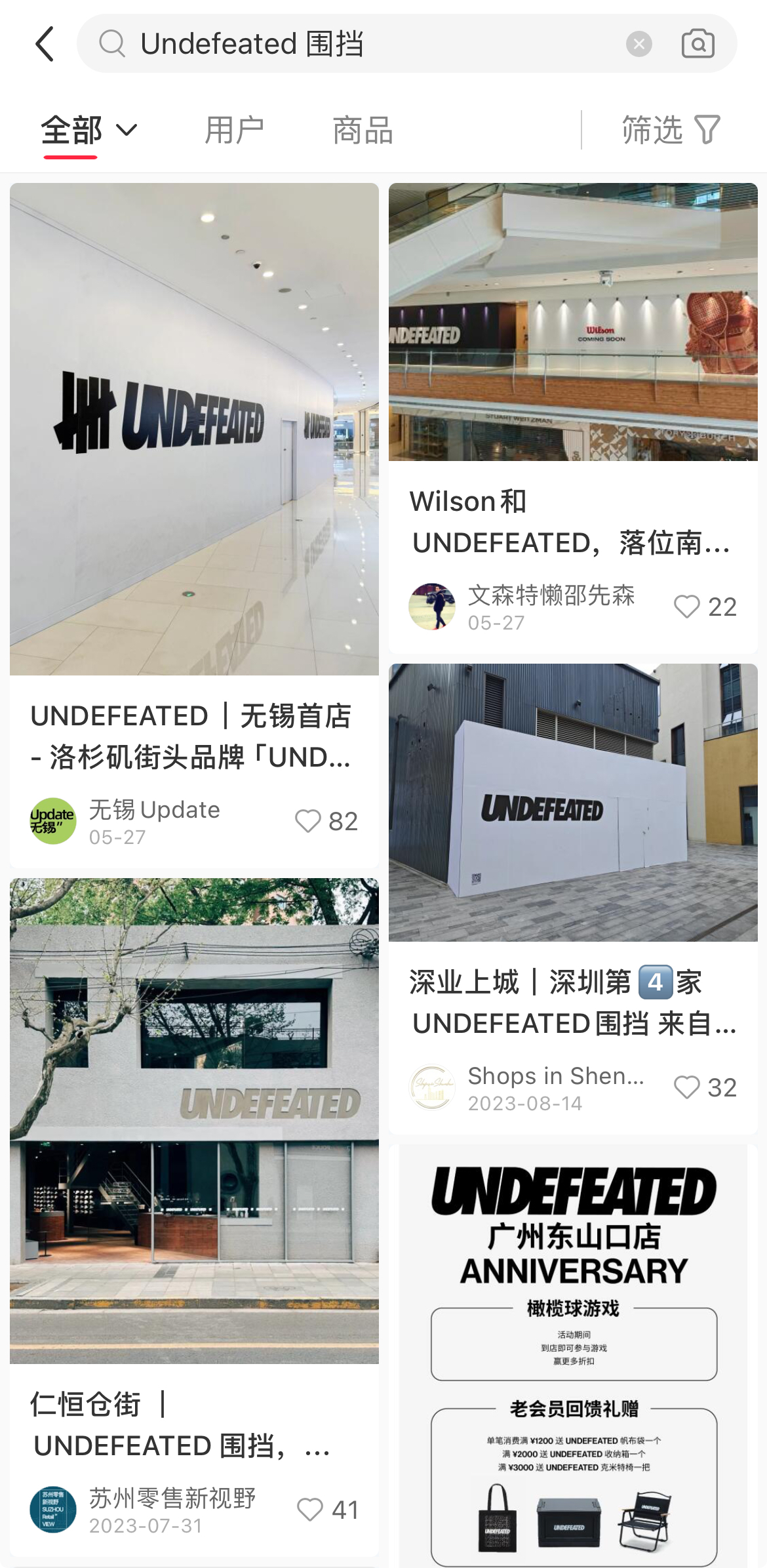The image size is (767, 1568).
Task: Switch to the 商品 tab
Action: click(x=363, y=130)
